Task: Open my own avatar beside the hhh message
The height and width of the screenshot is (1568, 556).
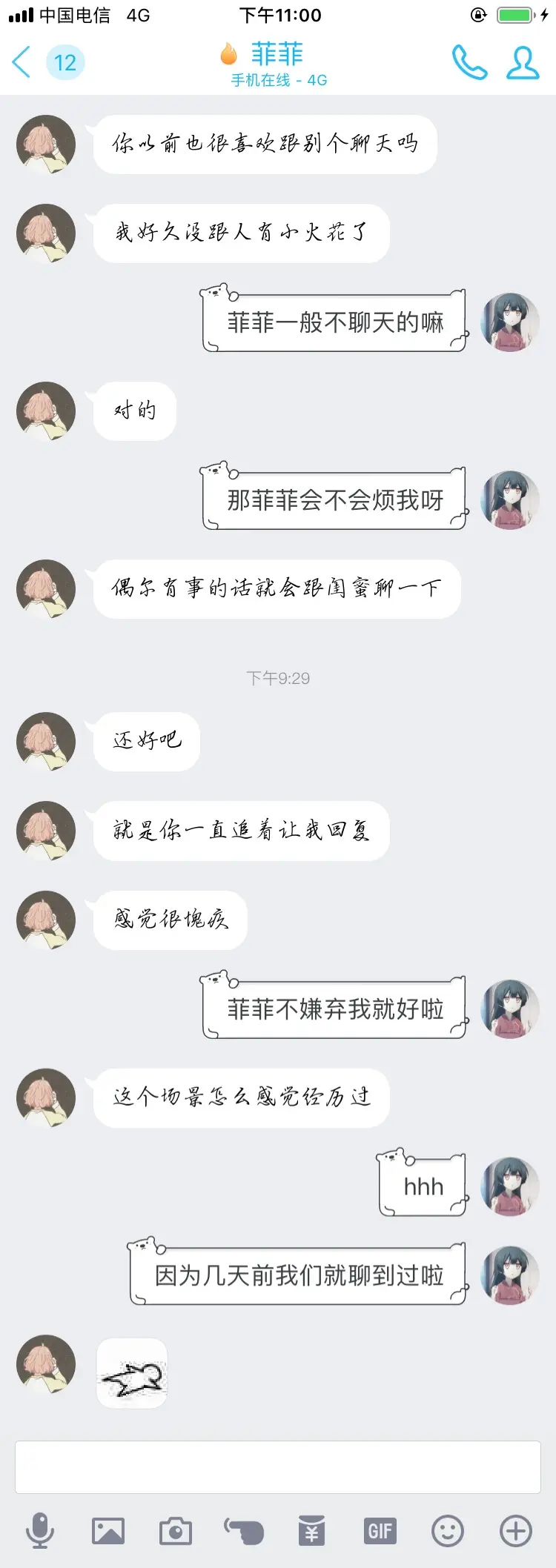Action: (x=510, y=1186)
